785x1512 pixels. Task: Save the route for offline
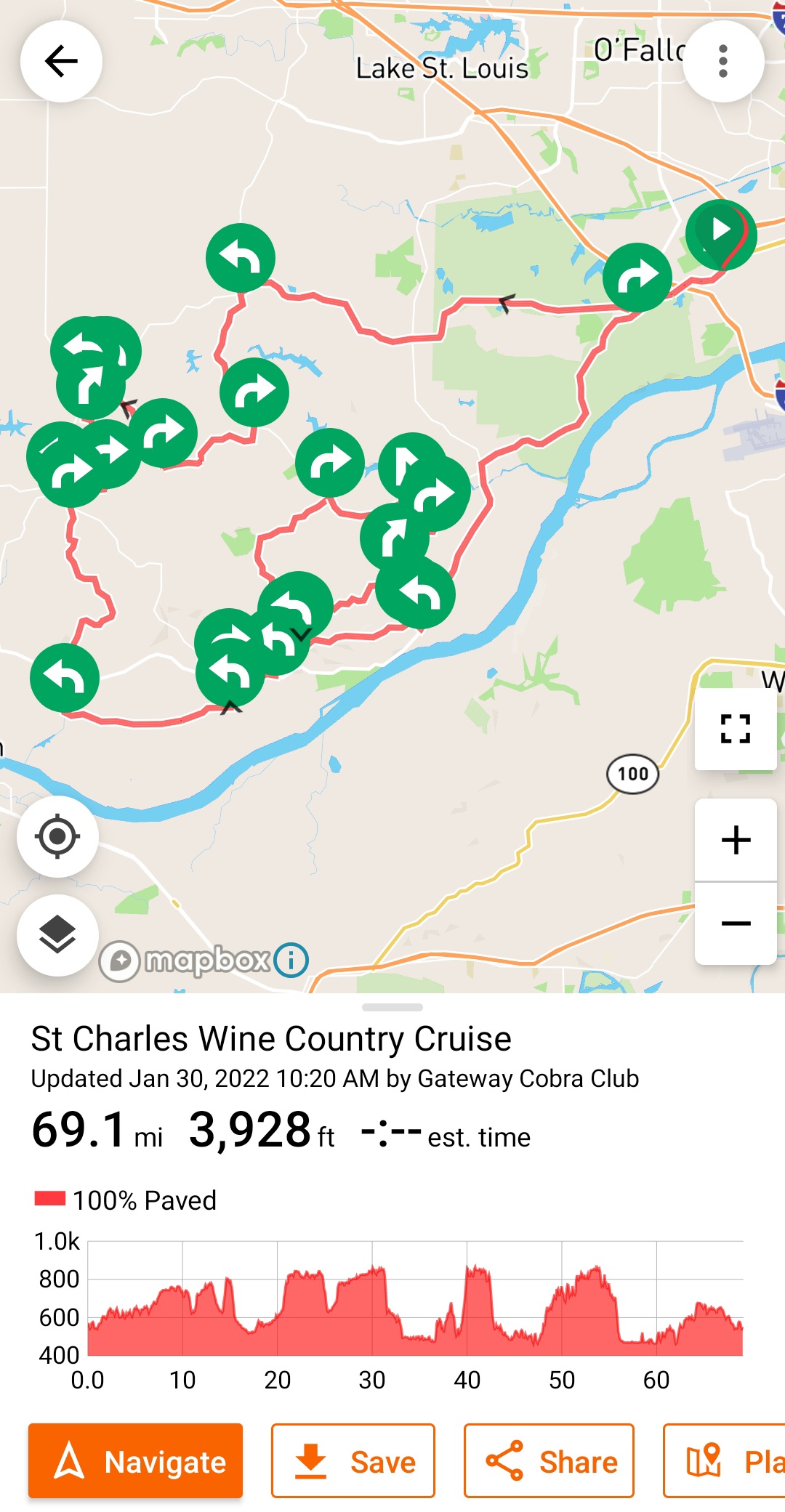[x=353, y=1461]
